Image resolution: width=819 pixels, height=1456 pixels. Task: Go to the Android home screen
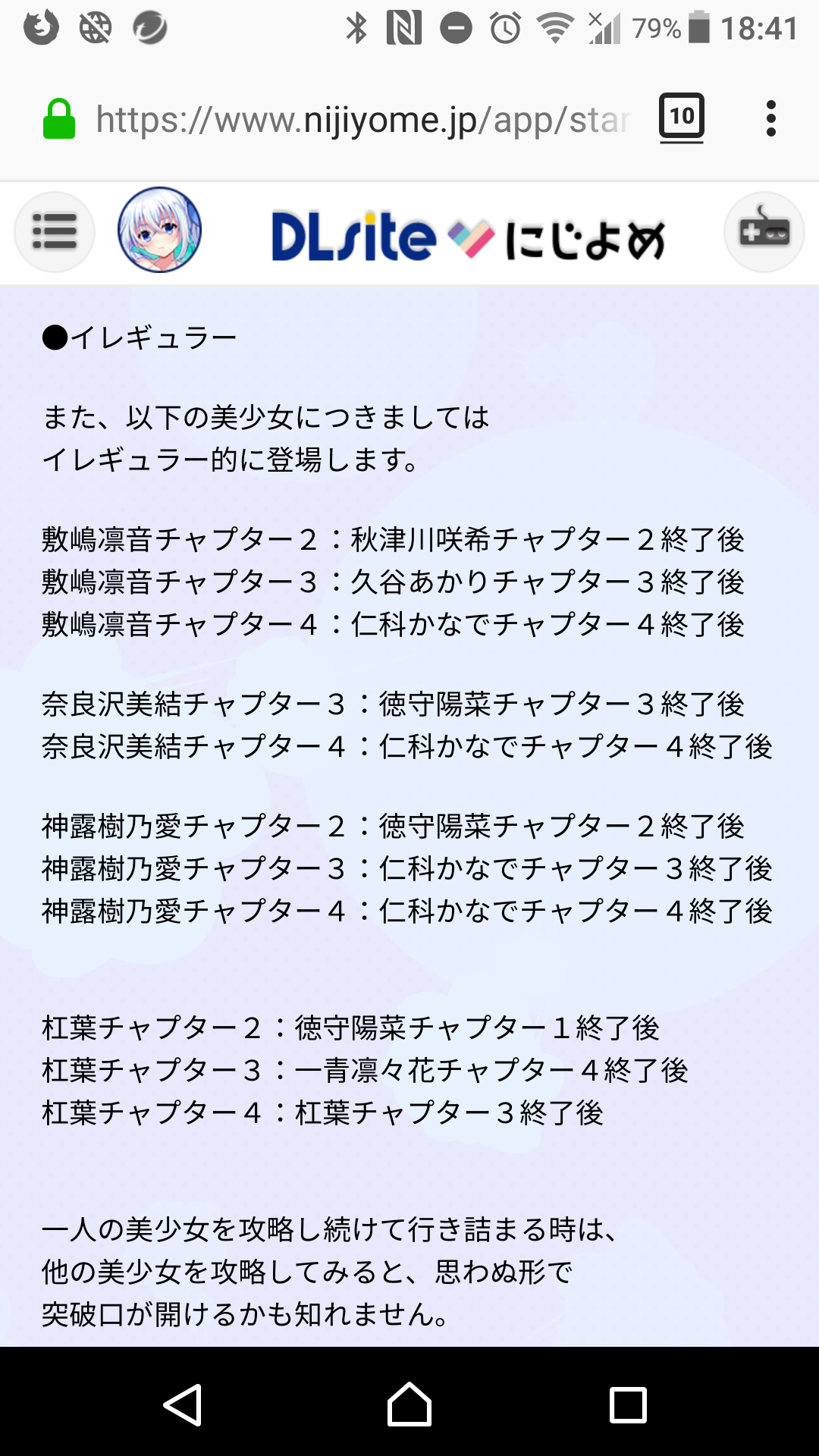409,1404
